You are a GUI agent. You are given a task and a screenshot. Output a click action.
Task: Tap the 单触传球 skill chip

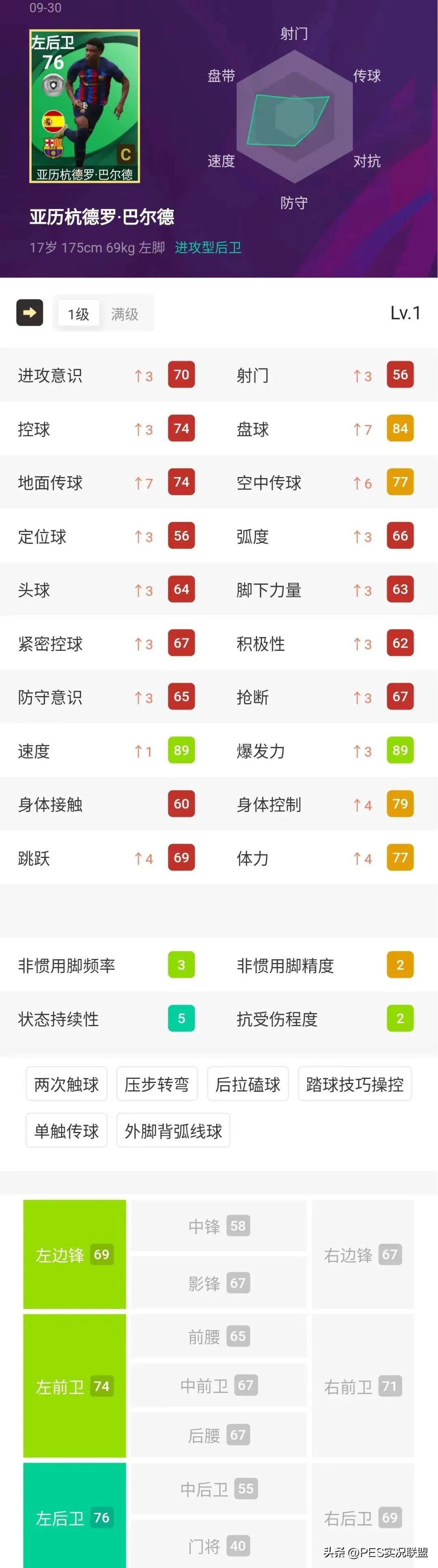coord(67,1130)
